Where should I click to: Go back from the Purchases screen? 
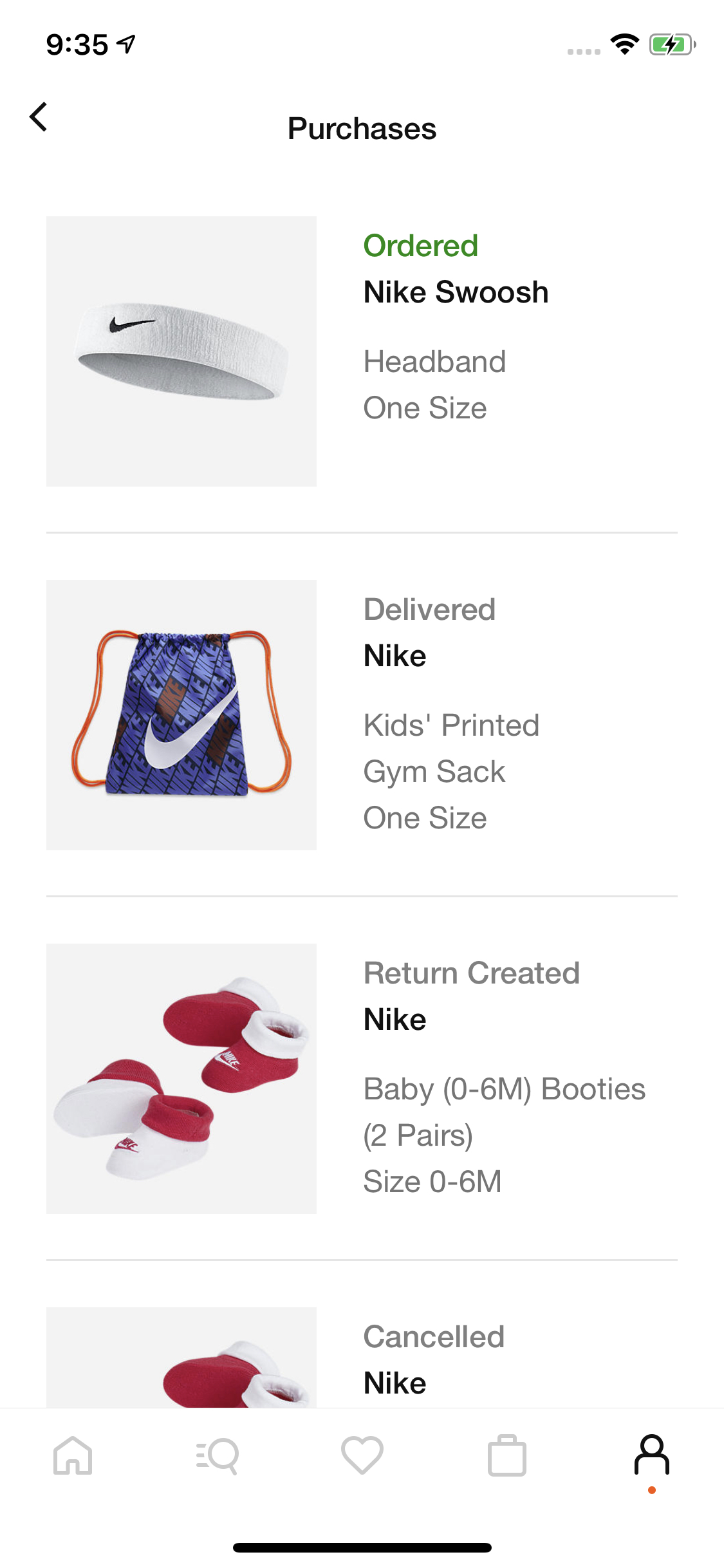point(39,117)
